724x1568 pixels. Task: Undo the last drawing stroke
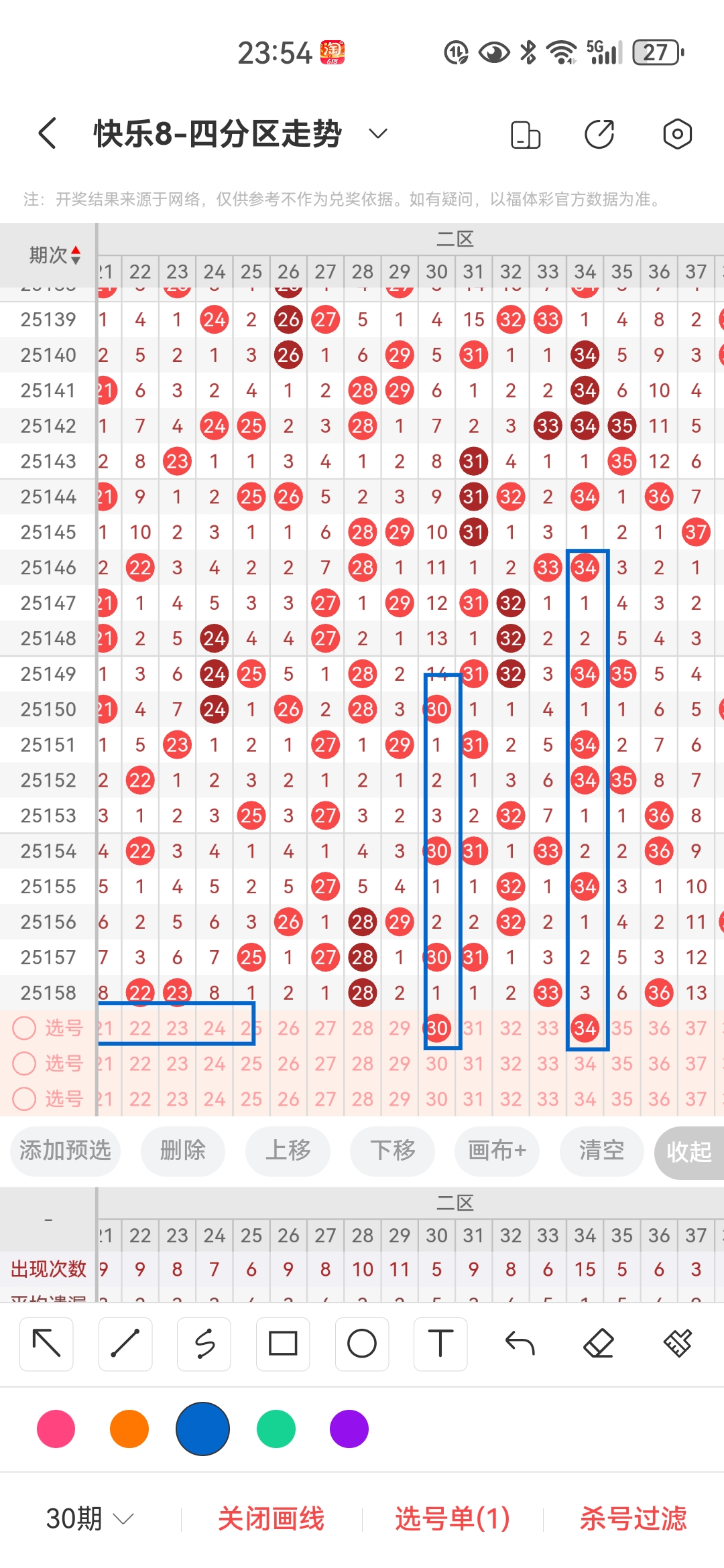pyautogui.click(x=520, y=1344)
